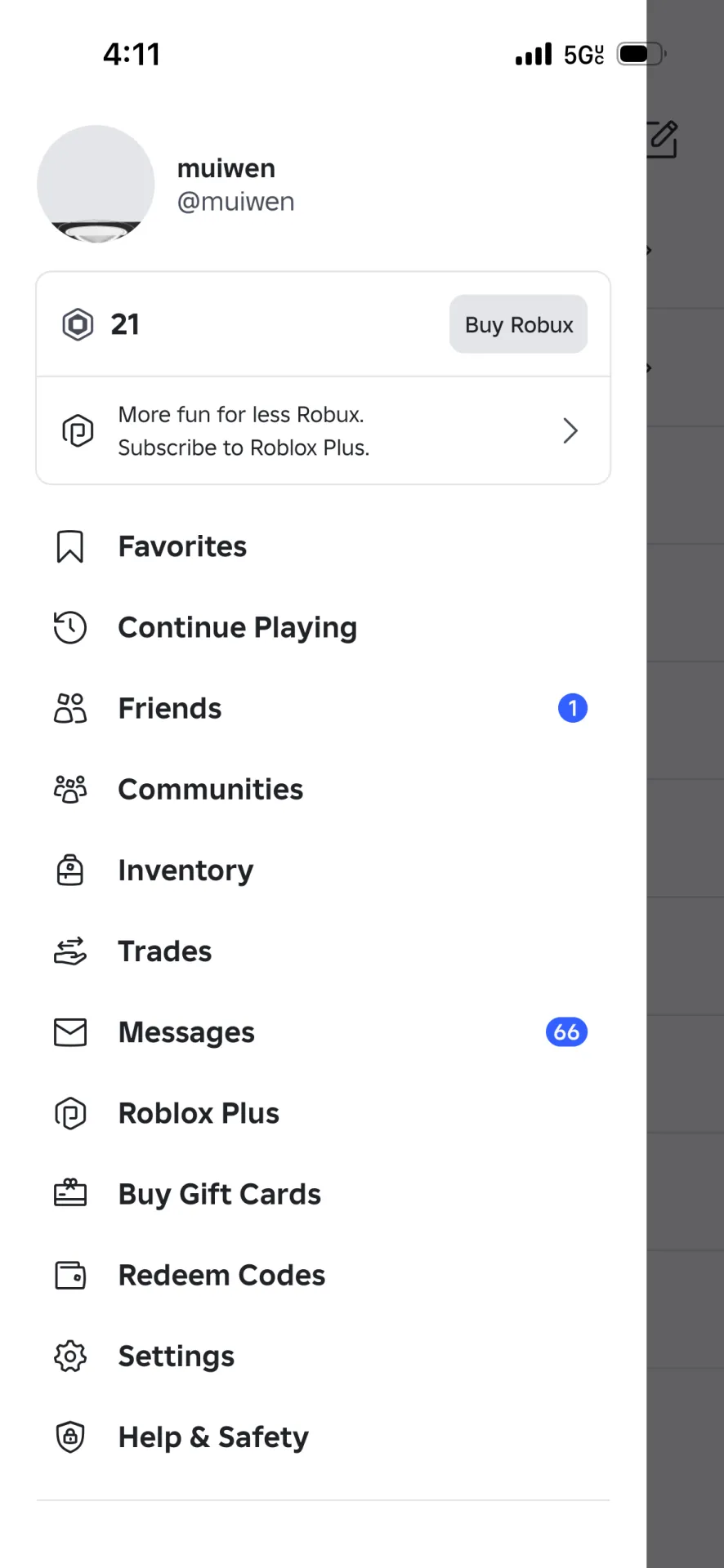
Task: Go to Continue Playing
Action: pyautogui.click(x=323, y=627)
